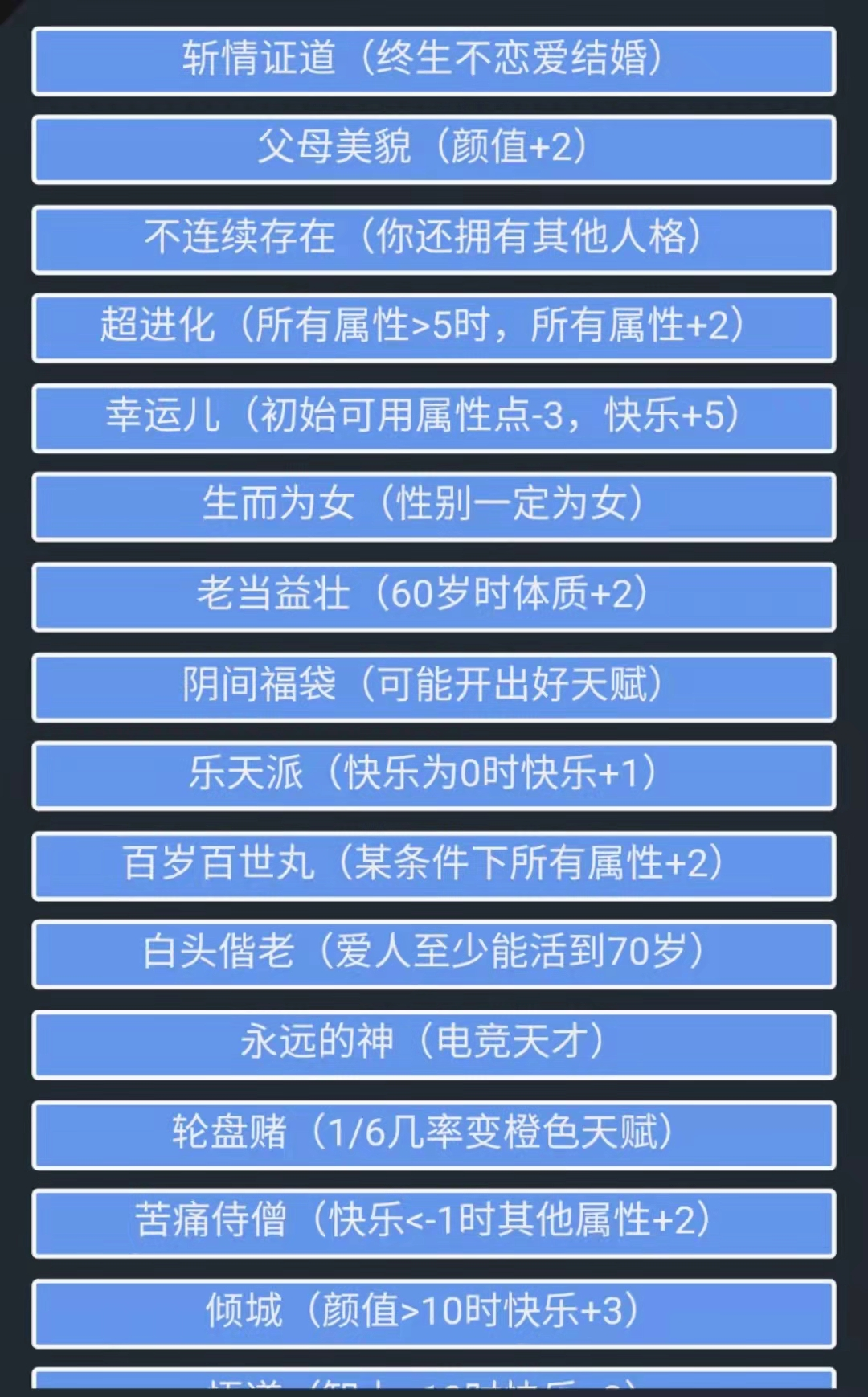Choose the 幸运儿 talent
The width and height of the screenshot is (868, 1397).
click(434, 417)
